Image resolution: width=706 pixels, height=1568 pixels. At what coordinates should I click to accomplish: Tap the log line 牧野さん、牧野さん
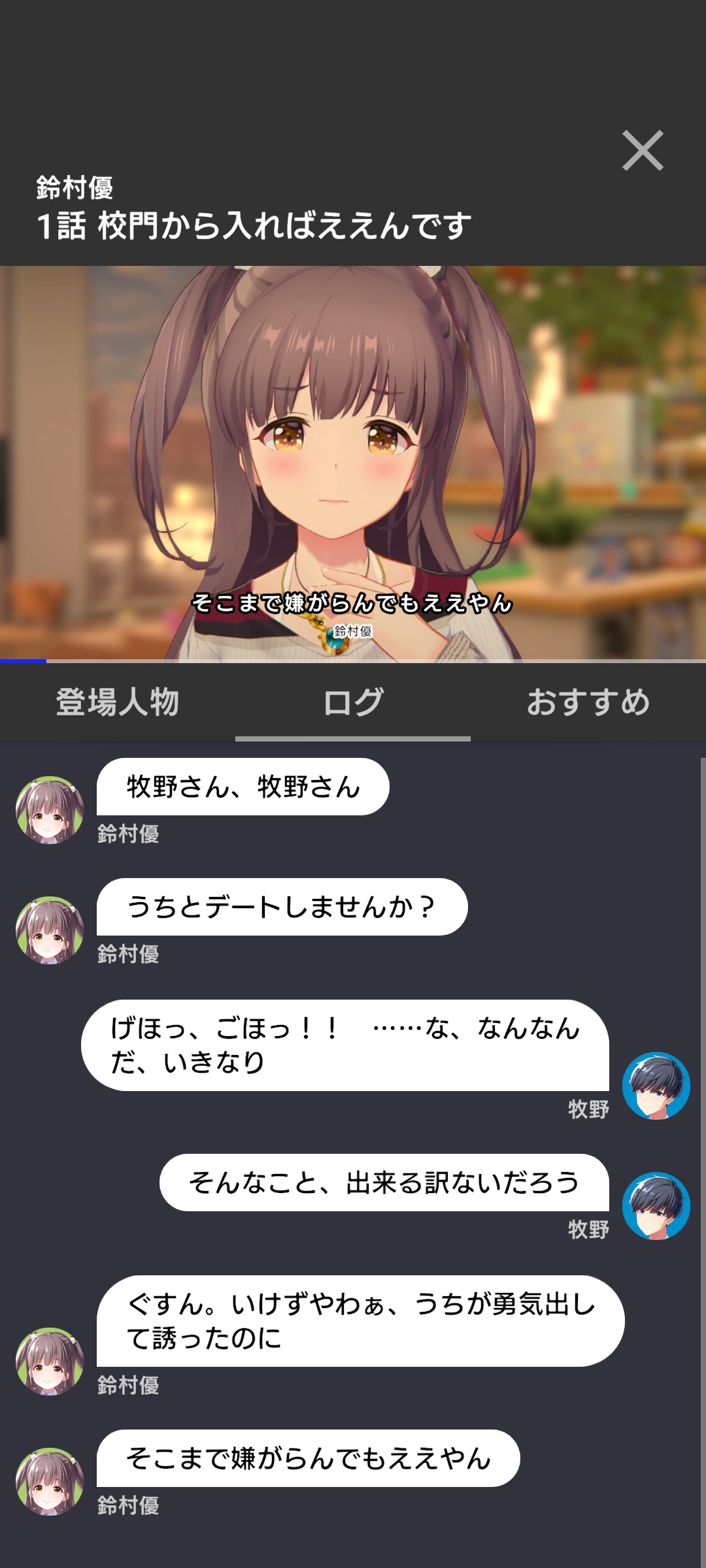click(x=243, y=787)
